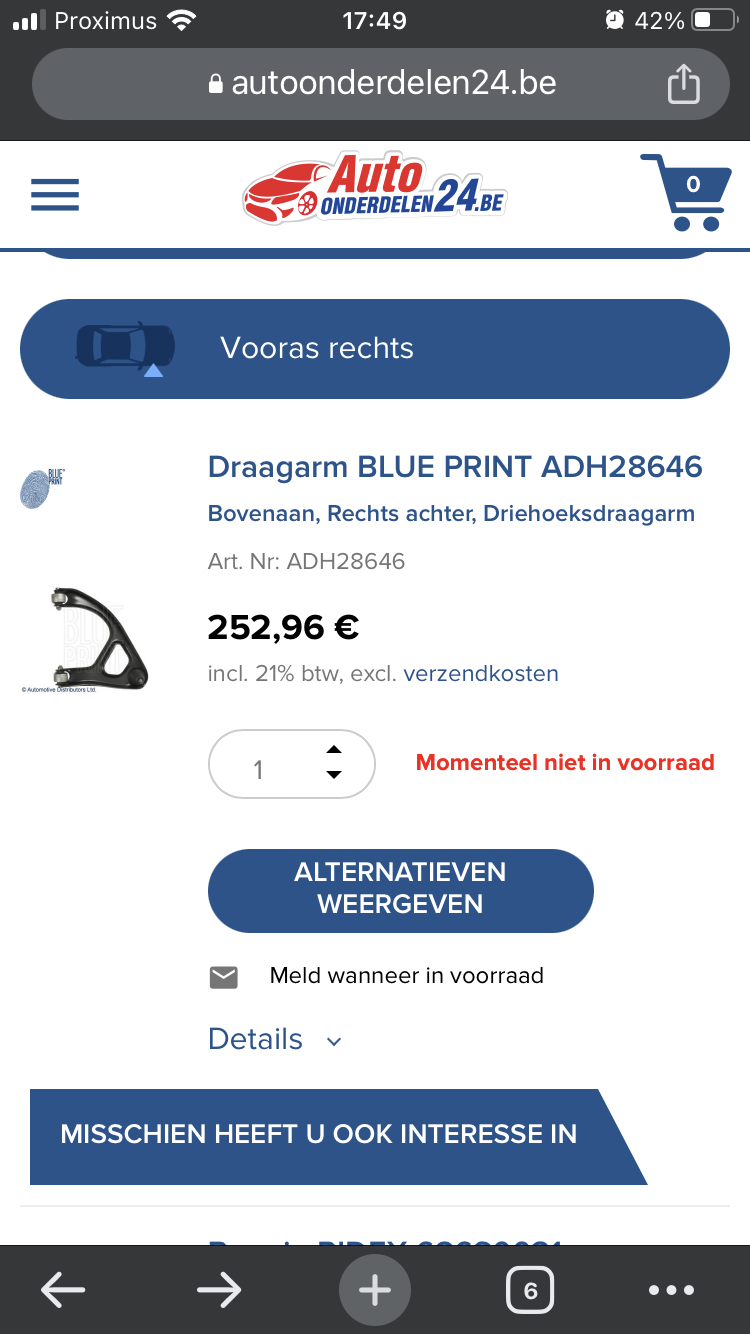Tap Alternatieven weergeven button
This screenshot has width=750, height=1334.
click(400, 888)
